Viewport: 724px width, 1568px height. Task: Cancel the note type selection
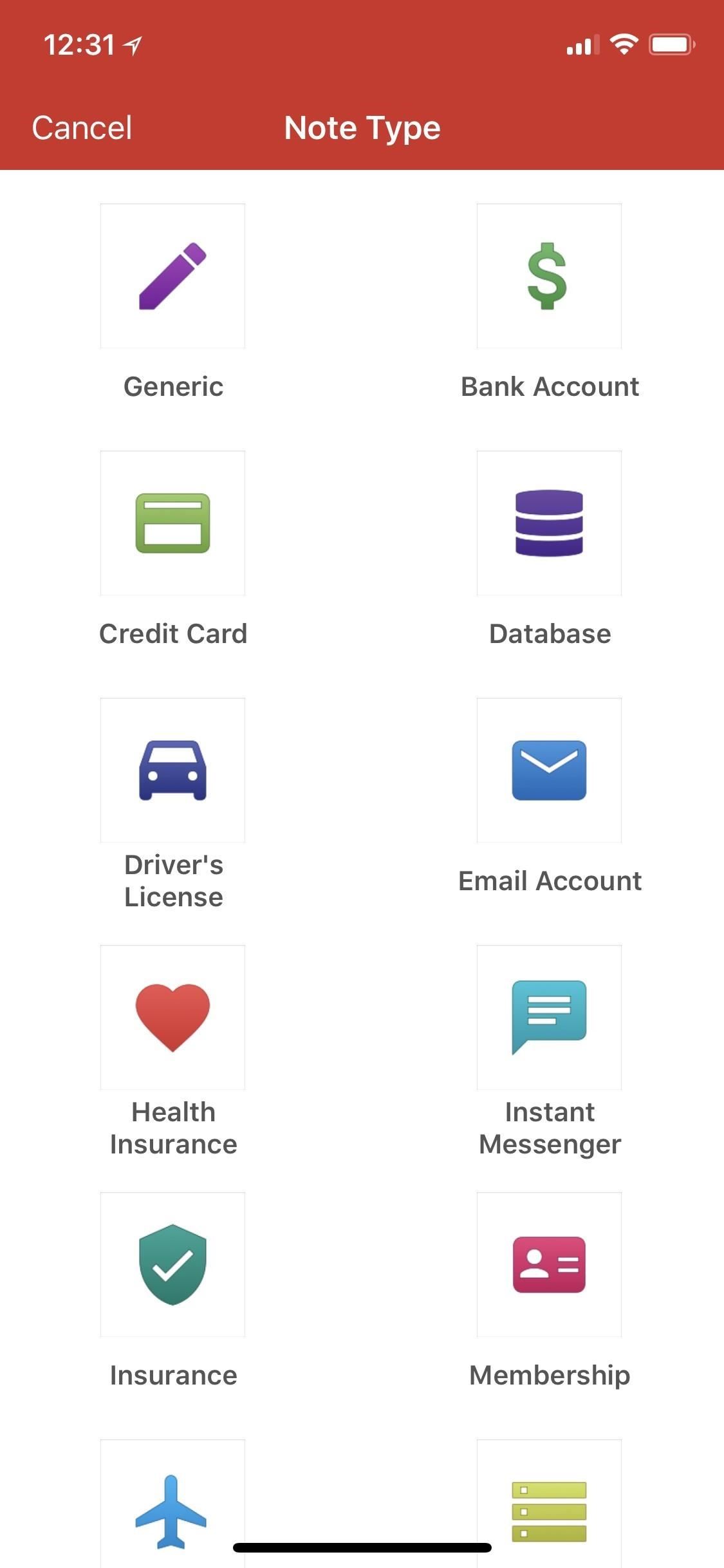(82, 127)
